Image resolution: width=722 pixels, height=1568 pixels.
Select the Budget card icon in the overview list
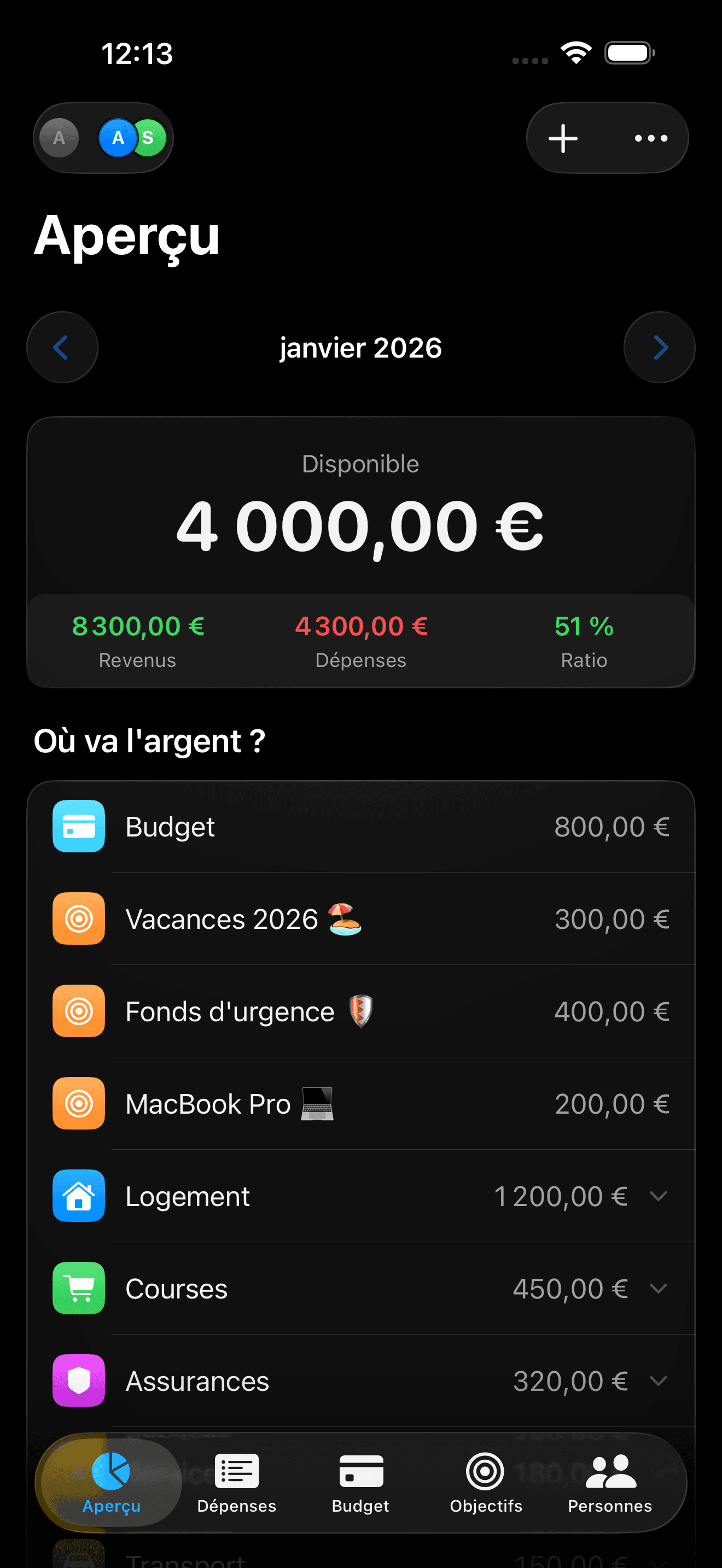[79, 827]
